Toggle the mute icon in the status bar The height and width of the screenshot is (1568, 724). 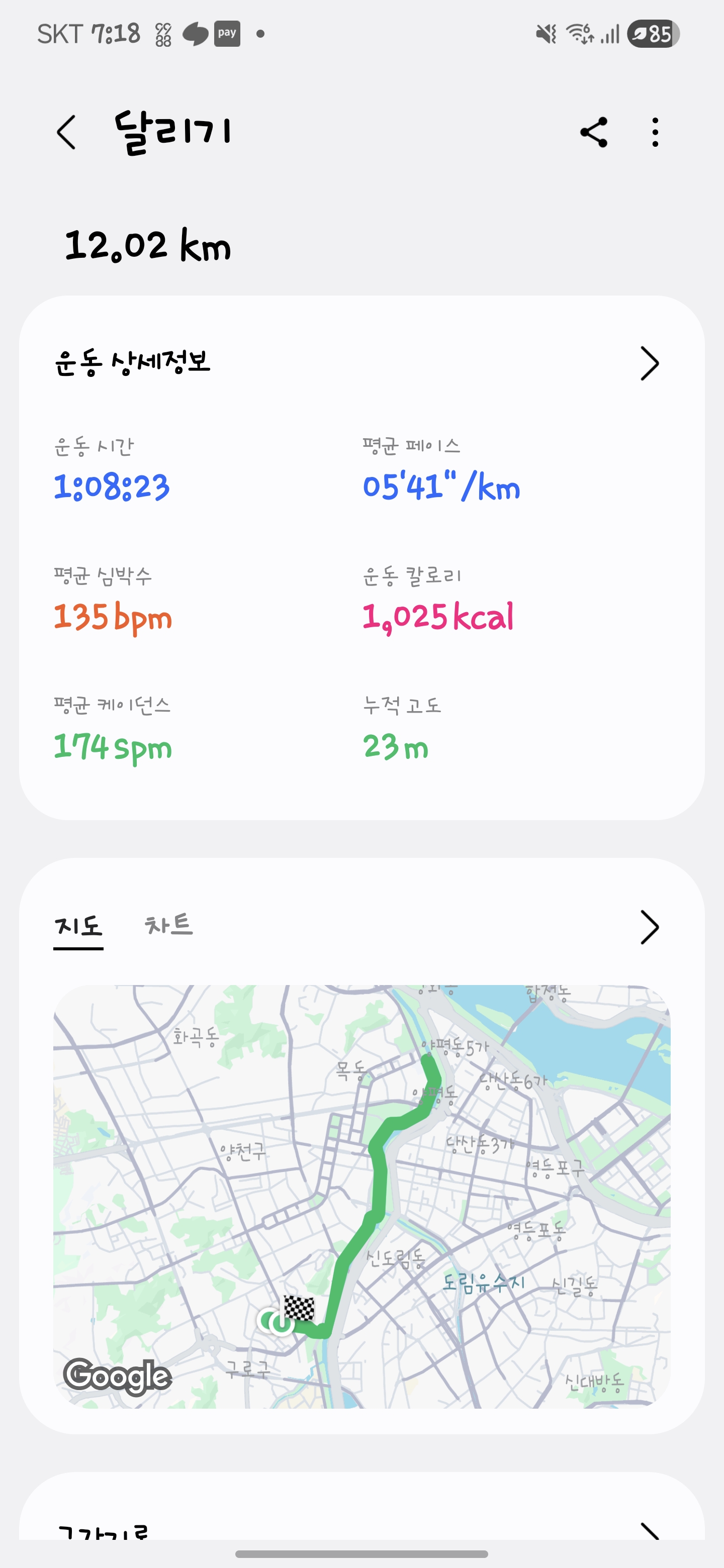(x=547, y=34)
